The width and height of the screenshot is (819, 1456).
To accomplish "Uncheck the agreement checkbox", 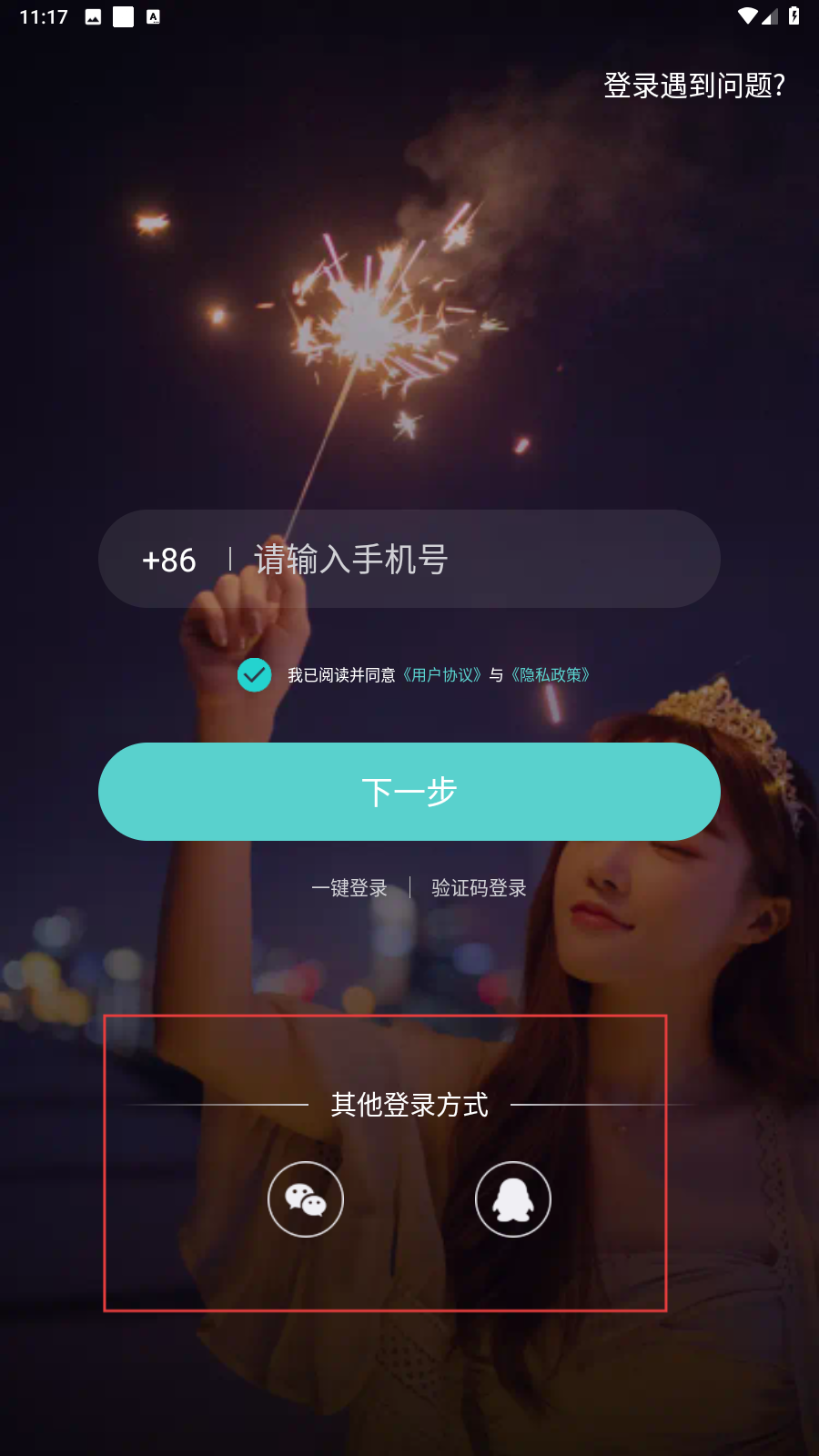I will 255,675.
